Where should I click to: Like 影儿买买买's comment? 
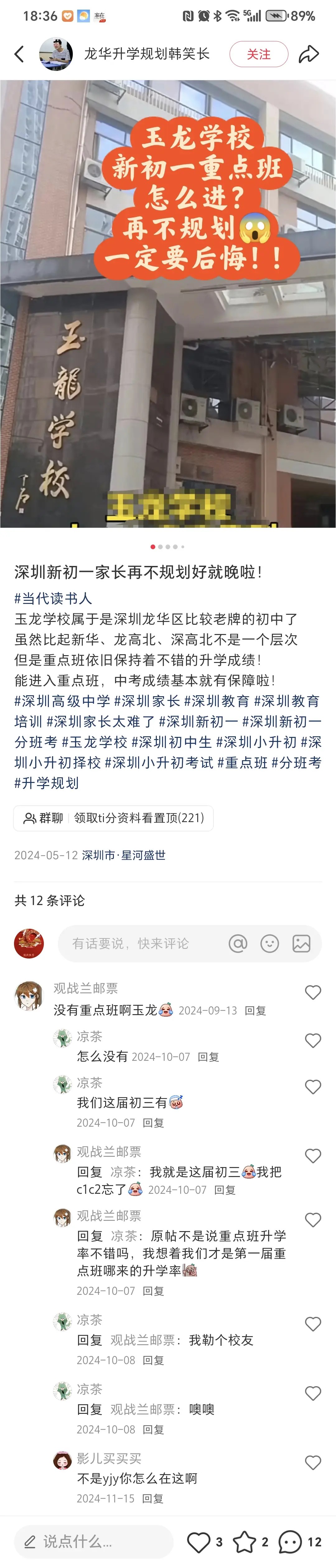[313, 1463]
